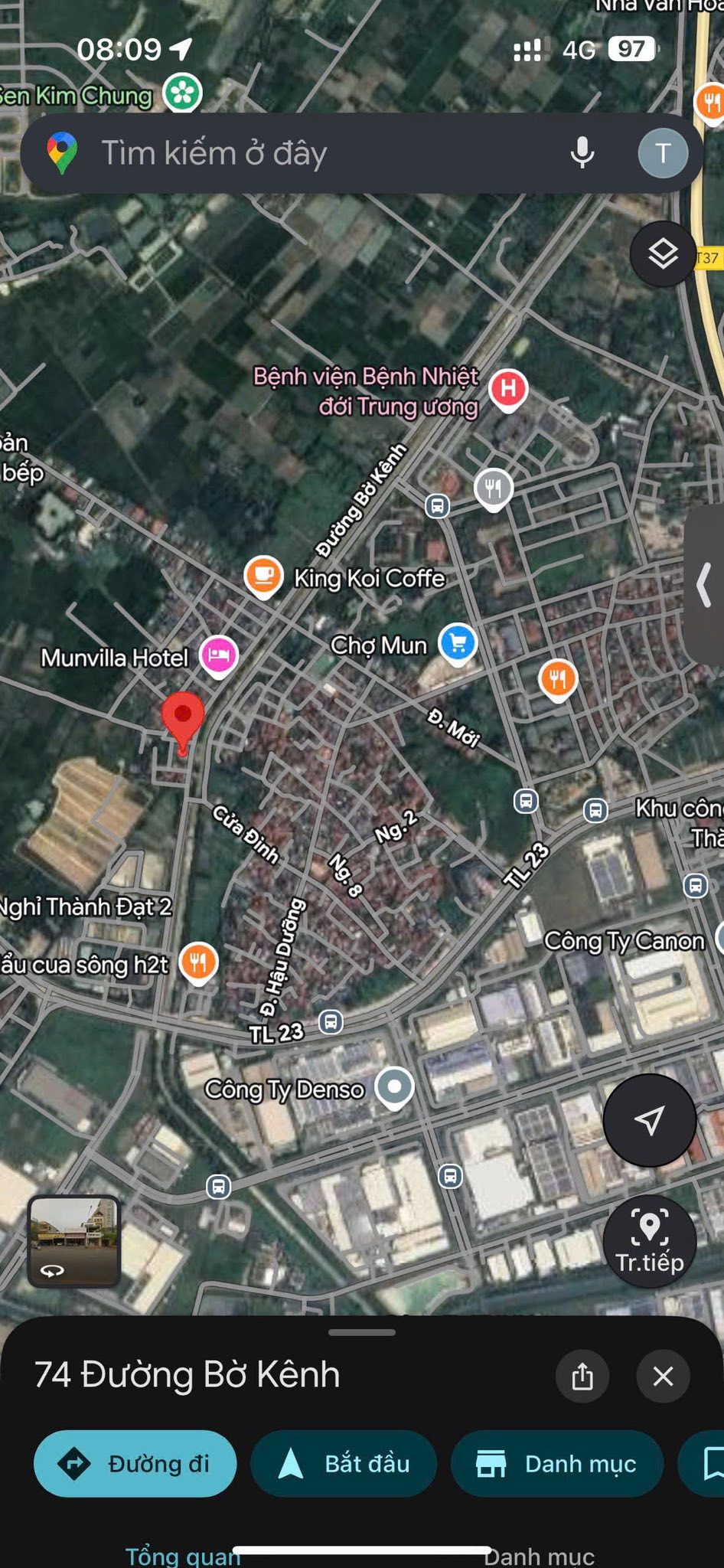Select the Chợ Mun shopping marker
Screen dimensions: 724x1568
[458, 643]
